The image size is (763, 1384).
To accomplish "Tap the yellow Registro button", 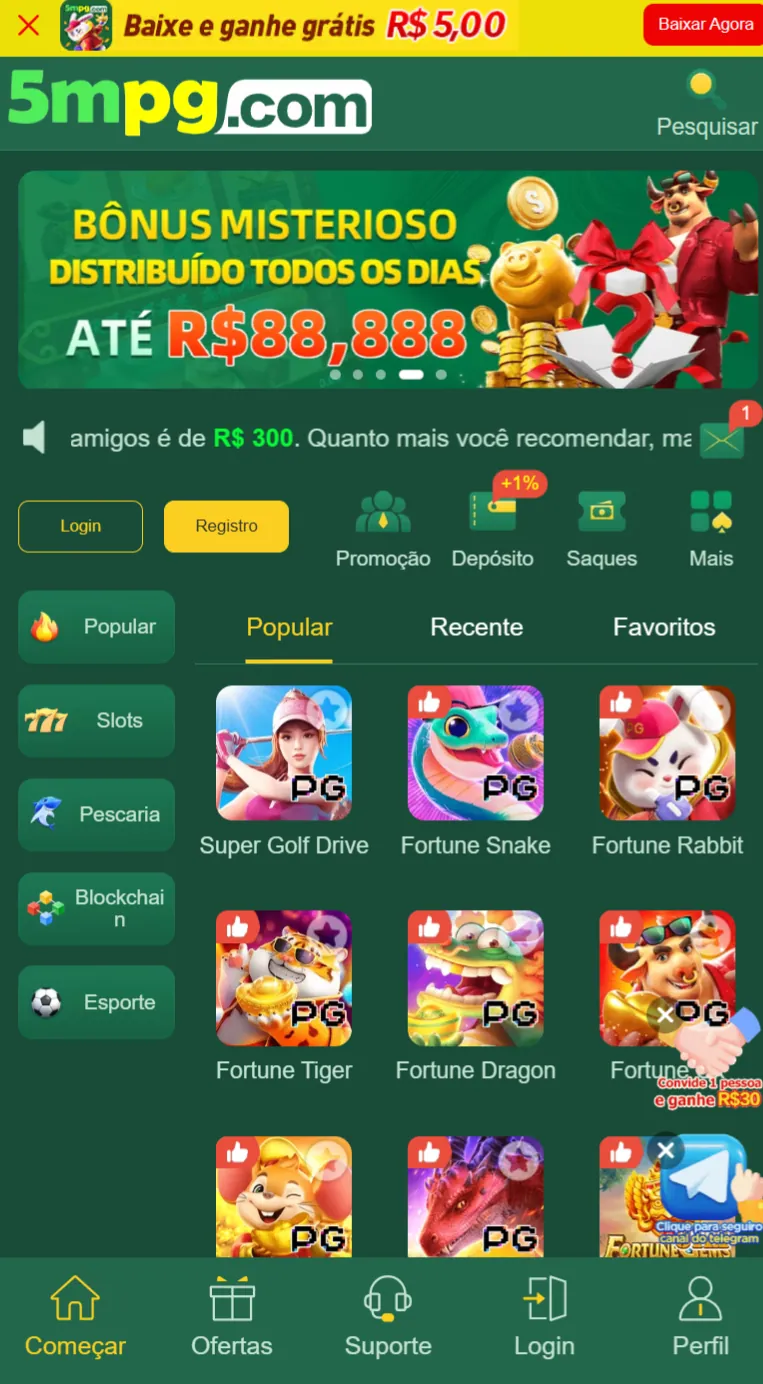I will pyautogui.click(x=226, y=526).
